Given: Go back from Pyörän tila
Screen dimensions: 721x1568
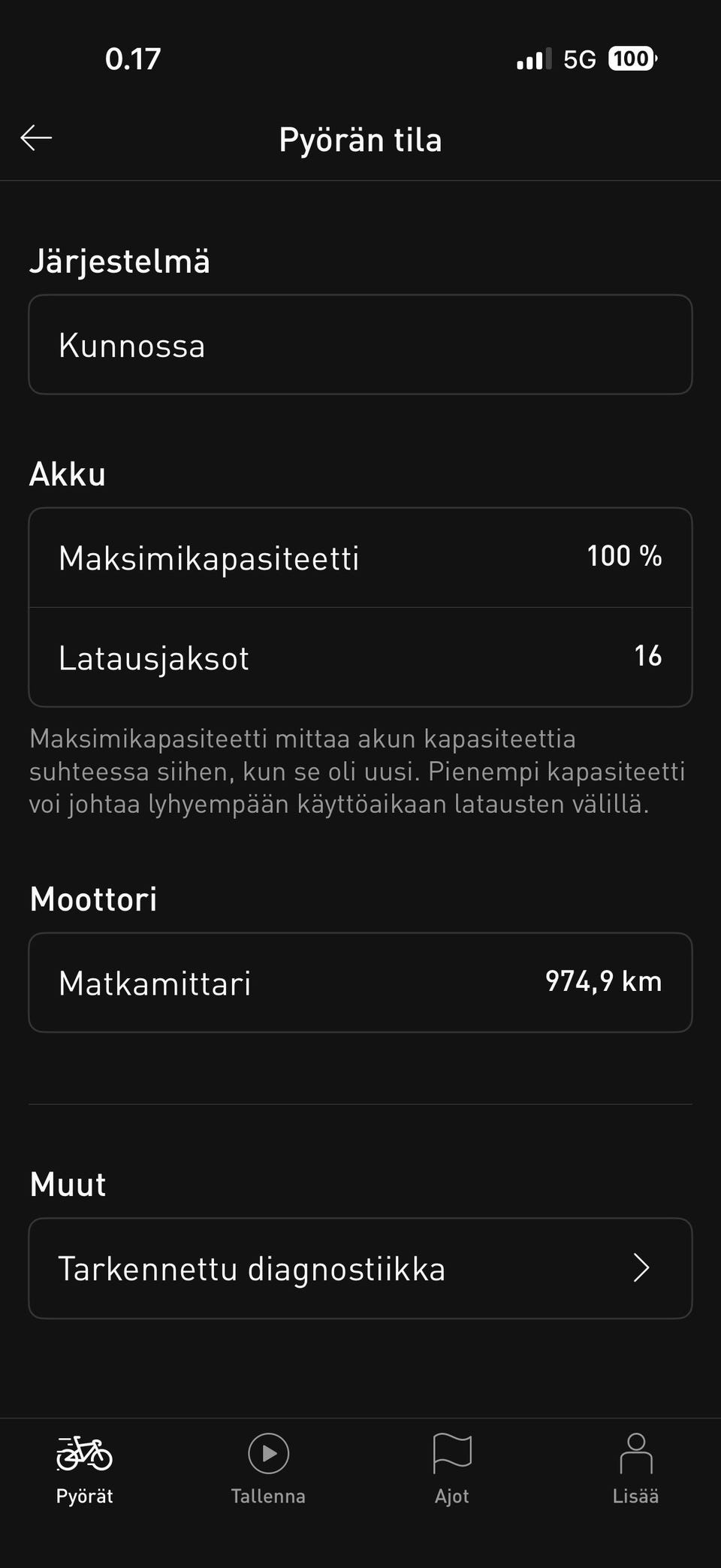Looking at the screenshot, I should tap(36, 138).
